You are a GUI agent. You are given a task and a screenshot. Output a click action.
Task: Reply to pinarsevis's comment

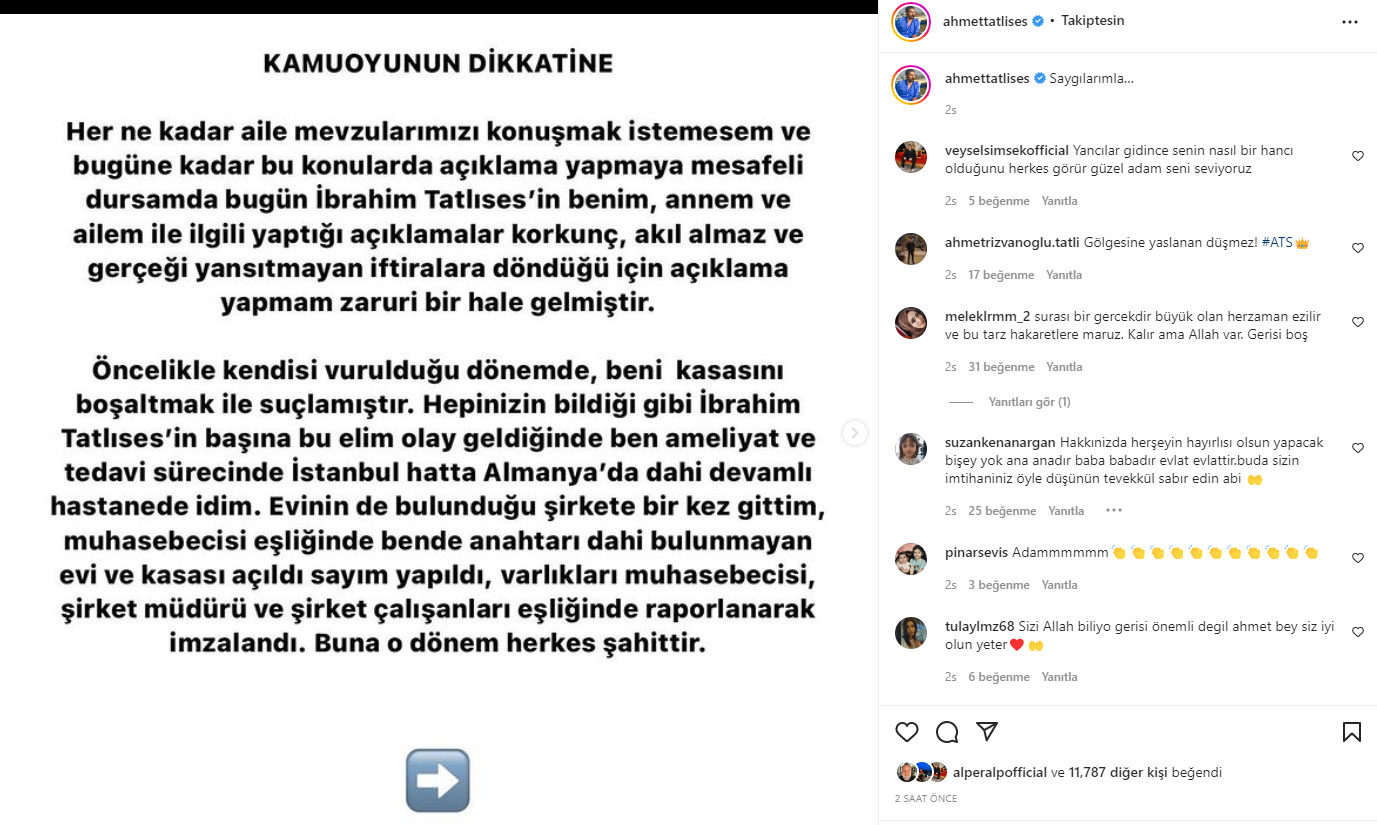[x=1059, y=585]
